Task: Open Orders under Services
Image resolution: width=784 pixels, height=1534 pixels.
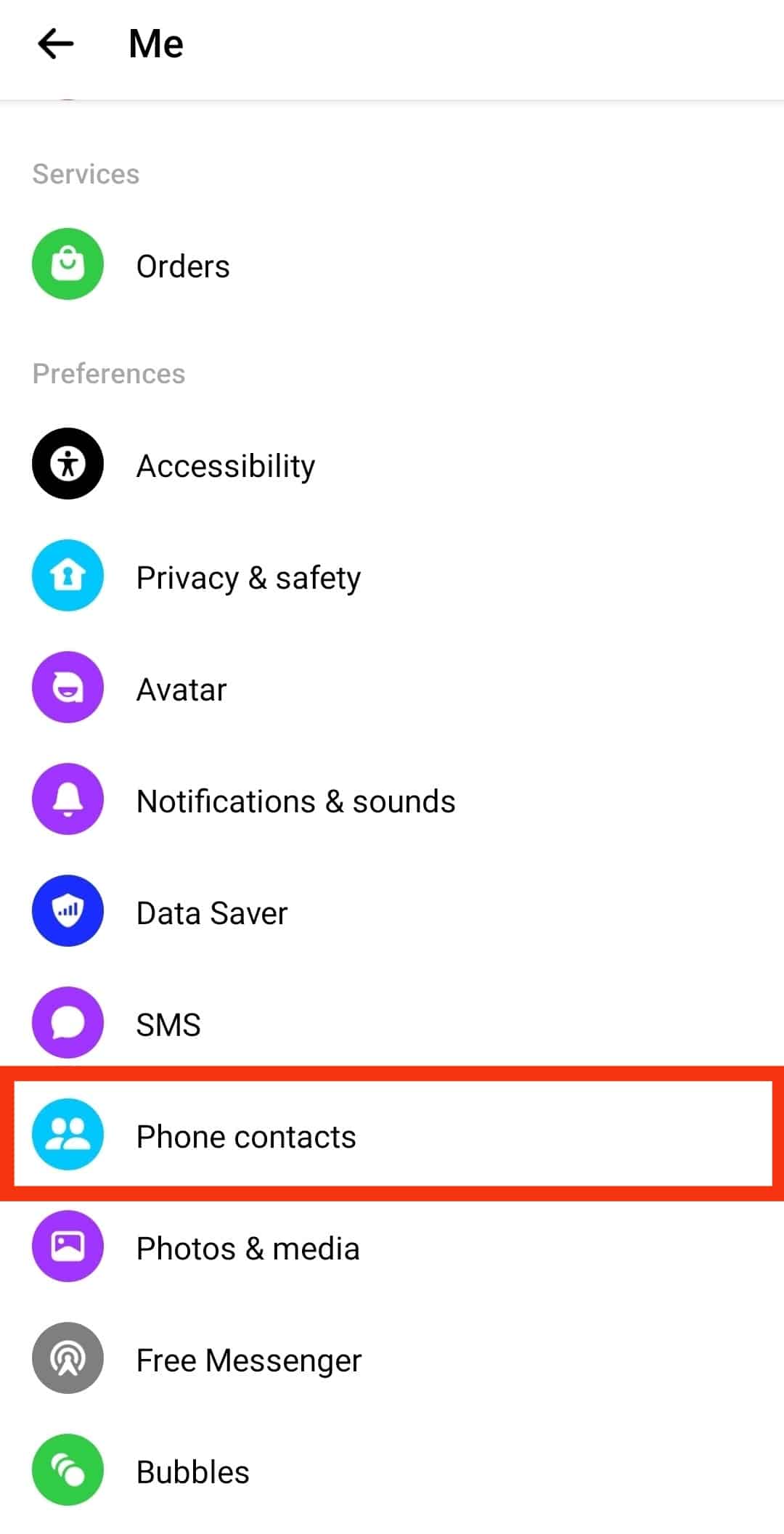Action: (183, 266)
